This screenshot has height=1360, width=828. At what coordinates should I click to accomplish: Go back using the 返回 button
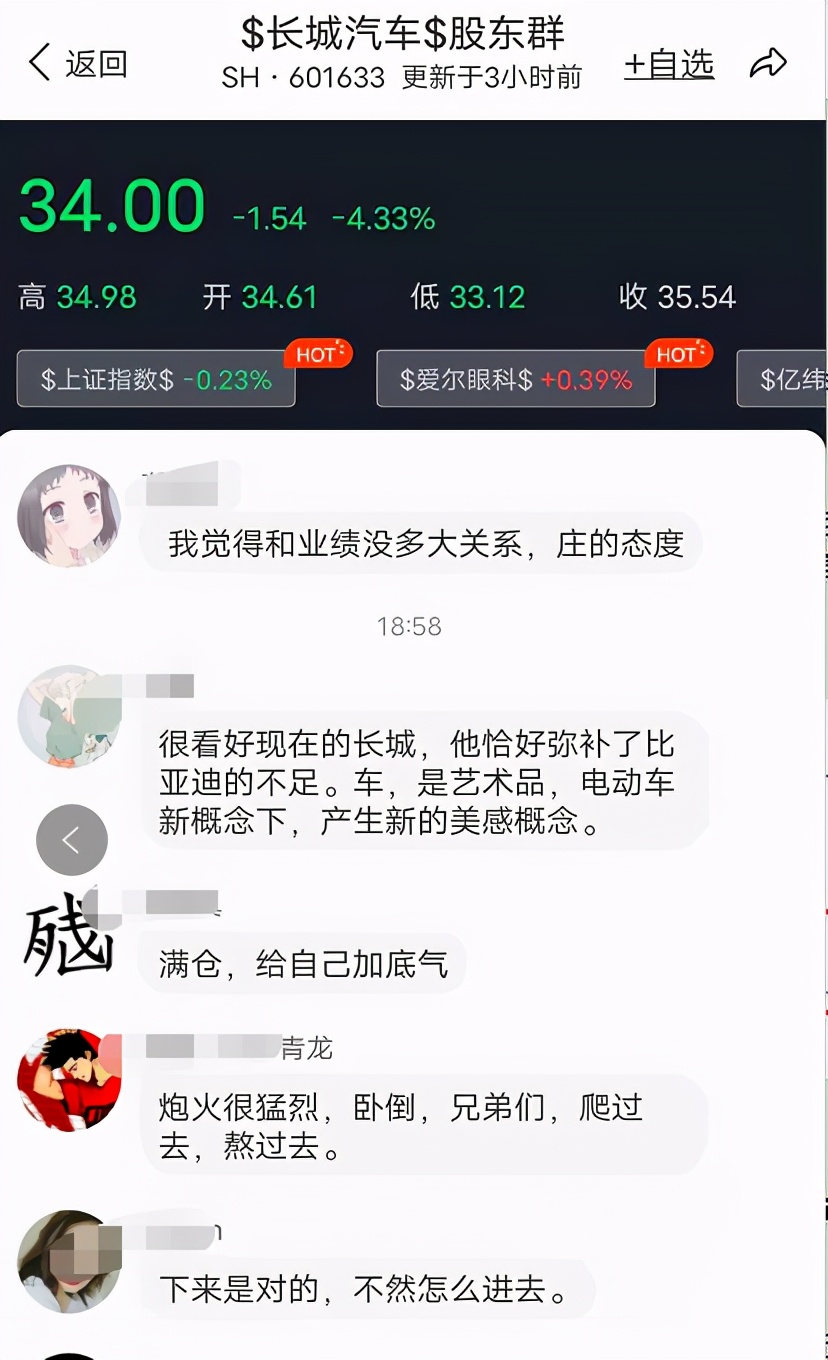coord(78,64)
